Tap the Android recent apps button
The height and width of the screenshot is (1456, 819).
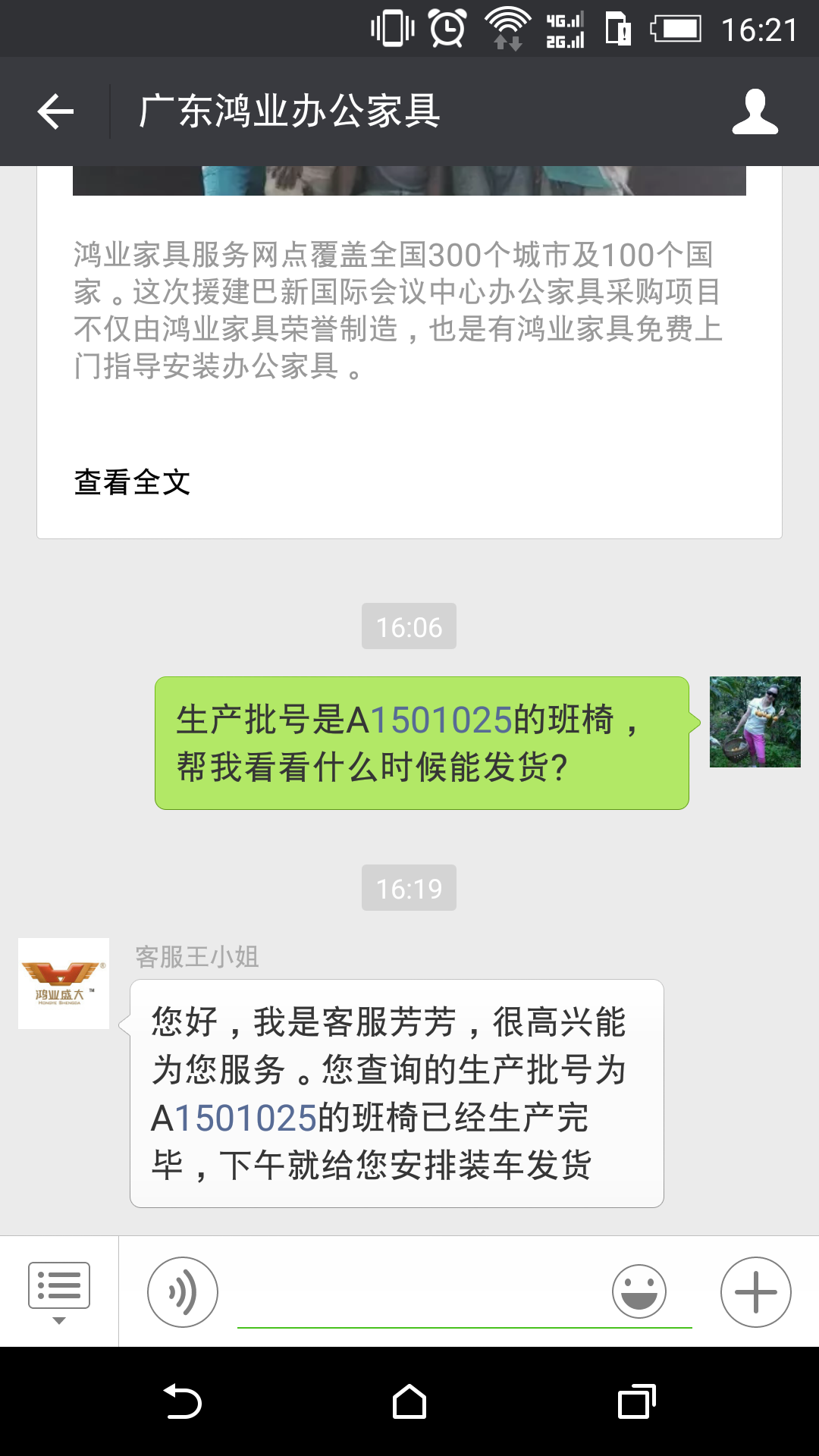click(635, 1407)
